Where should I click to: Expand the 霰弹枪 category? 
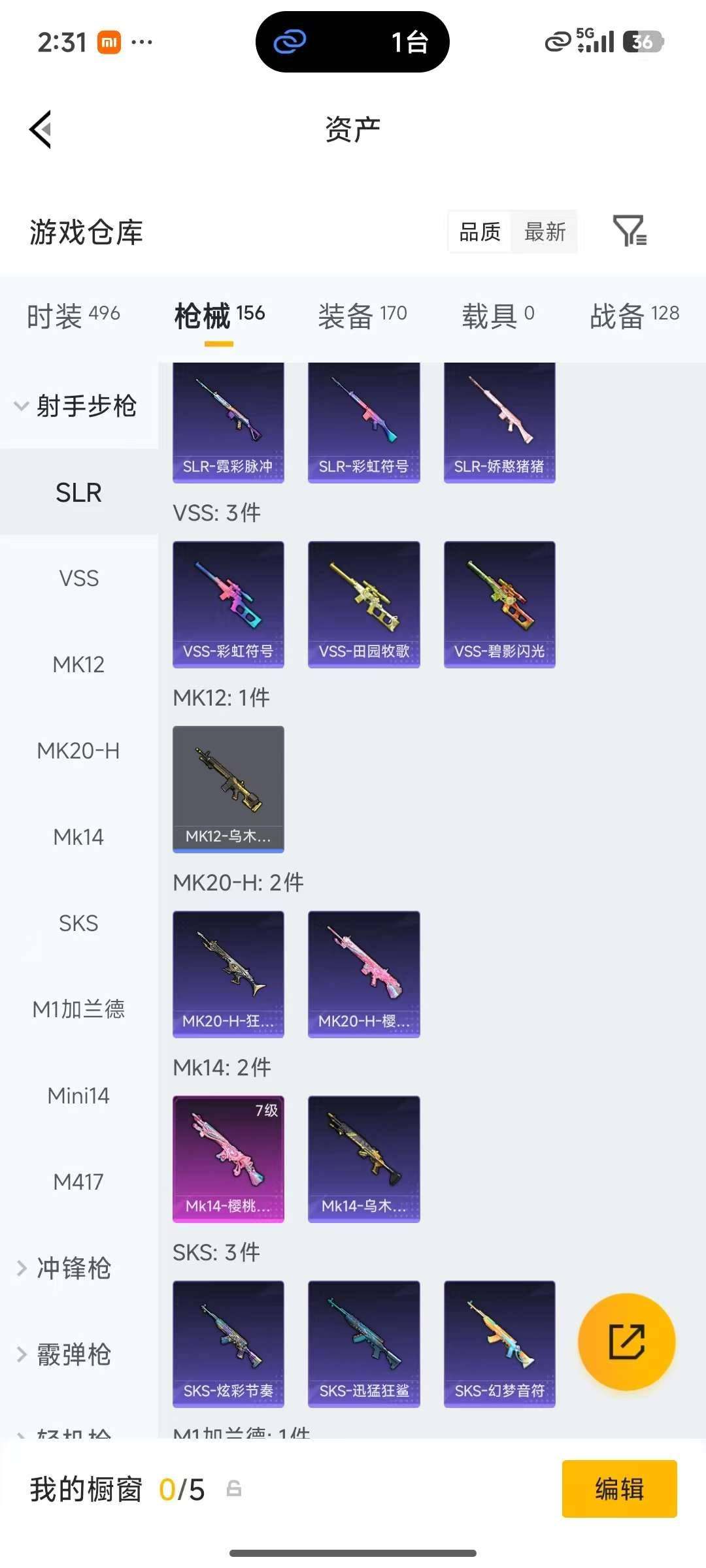point(72,1354)
